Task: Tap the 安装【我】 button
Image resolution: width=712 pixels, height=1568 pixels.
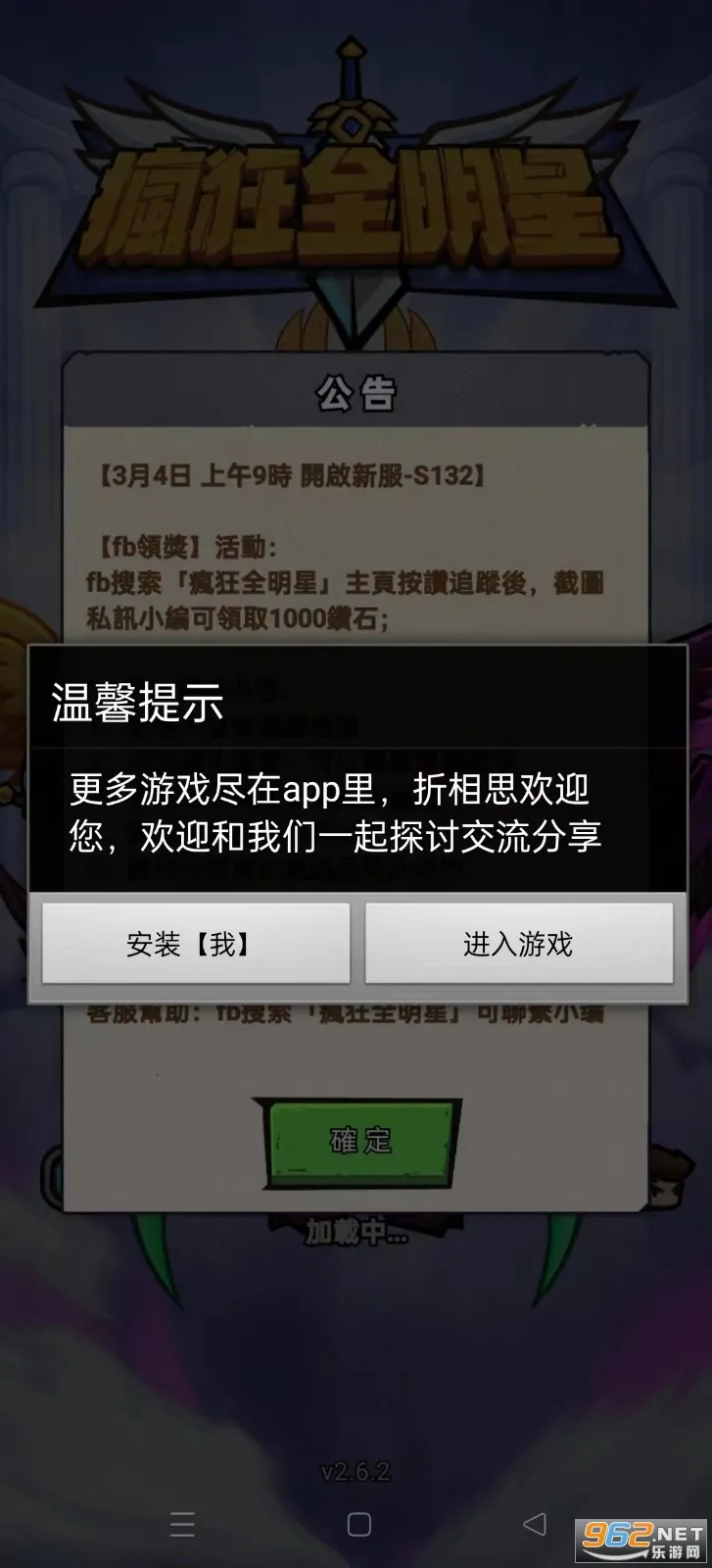Action: 196,944
